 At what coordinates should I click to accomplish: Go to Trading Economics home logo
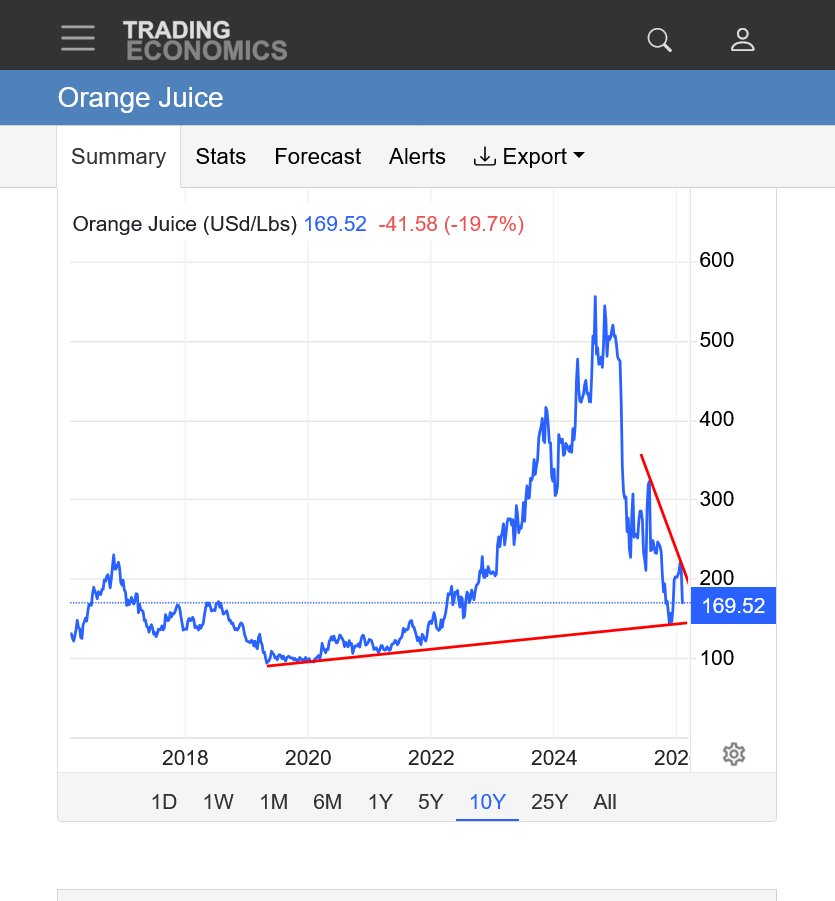(x=205, y=40)
